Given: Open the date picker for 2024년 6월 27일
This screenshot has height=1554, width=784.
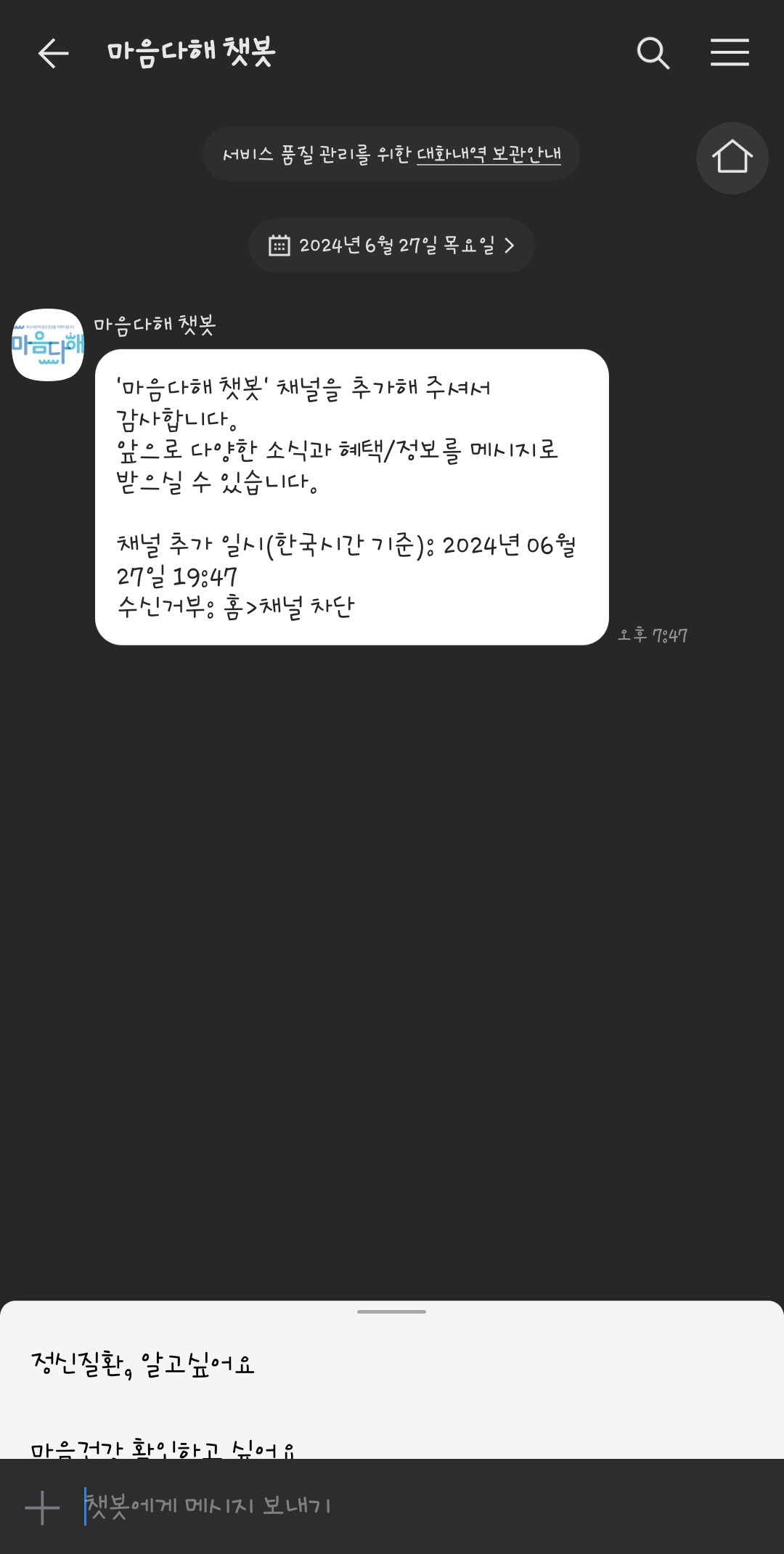Looking at the screenshot, I should 391,245.
